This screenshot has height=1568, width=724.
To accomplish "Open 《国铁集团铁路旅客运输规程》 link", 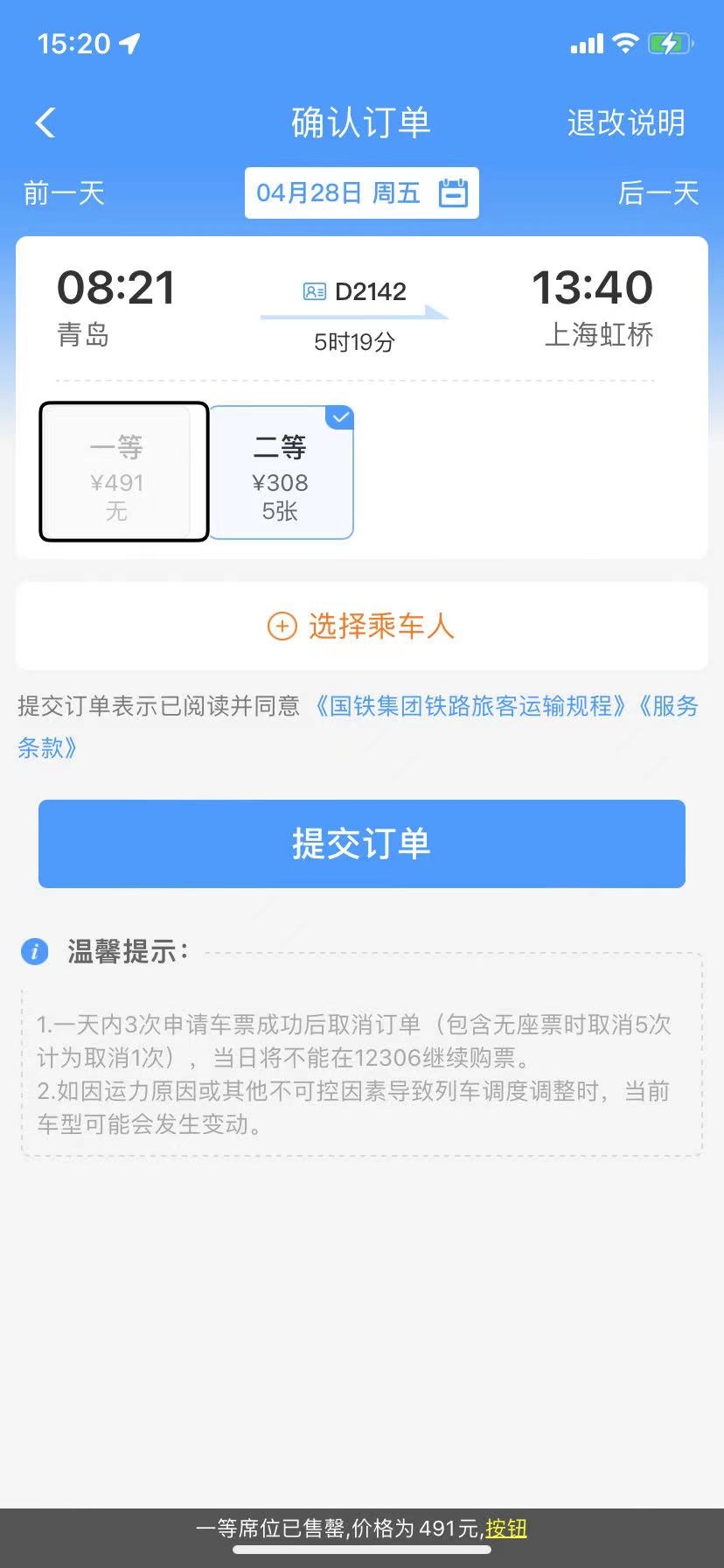I will pos(470,705).
